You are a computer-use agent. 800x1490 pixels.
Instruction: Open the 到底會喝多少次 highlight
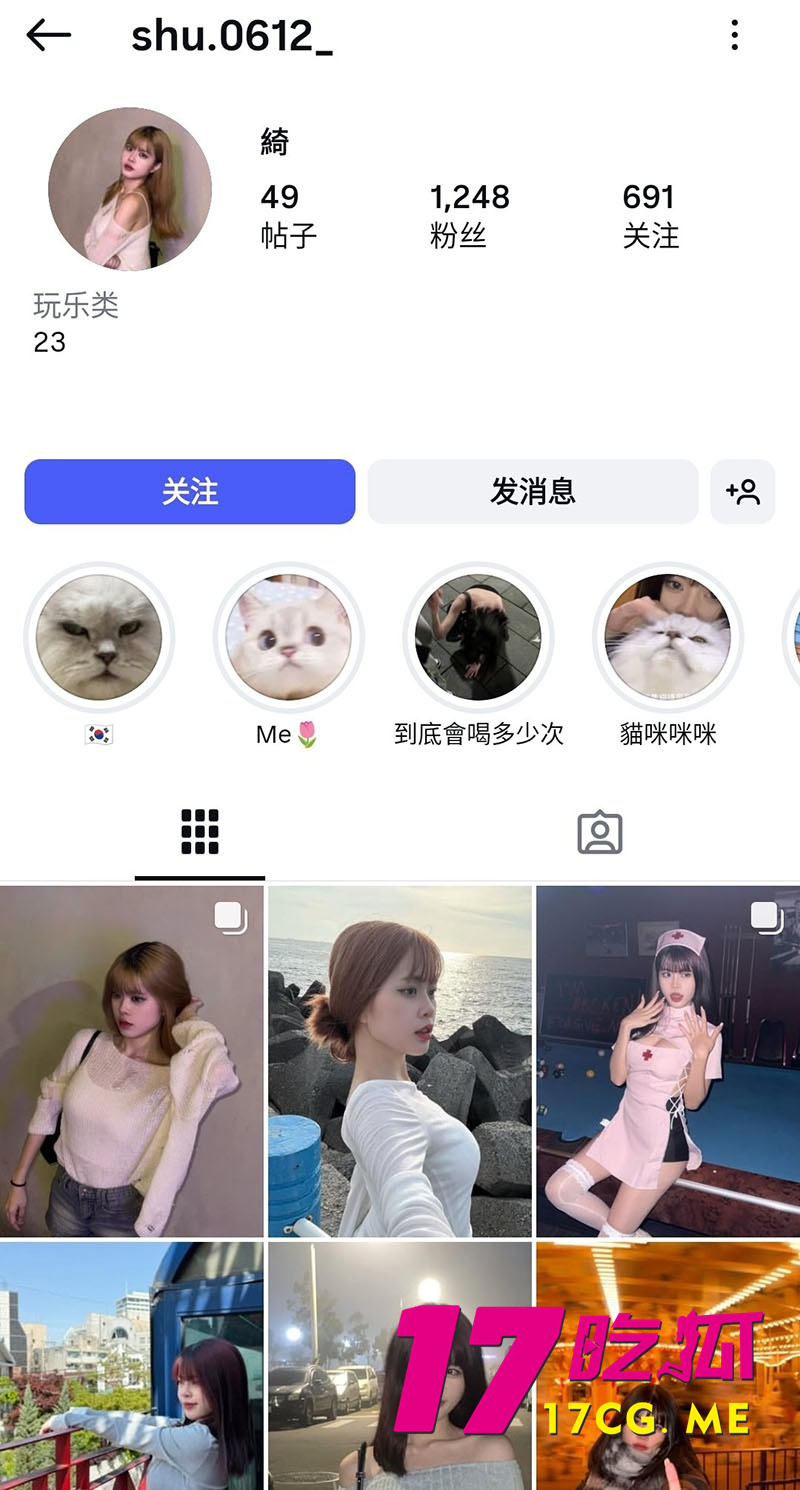click(477, 637)
